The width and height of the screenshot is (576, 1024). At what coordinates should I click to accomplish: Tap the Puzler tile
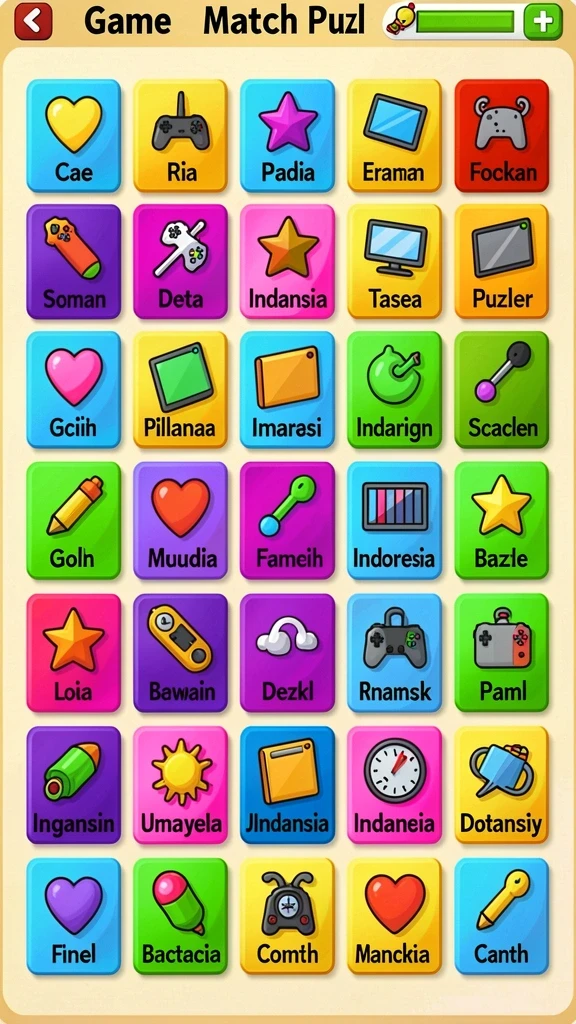tap(502, 262)
